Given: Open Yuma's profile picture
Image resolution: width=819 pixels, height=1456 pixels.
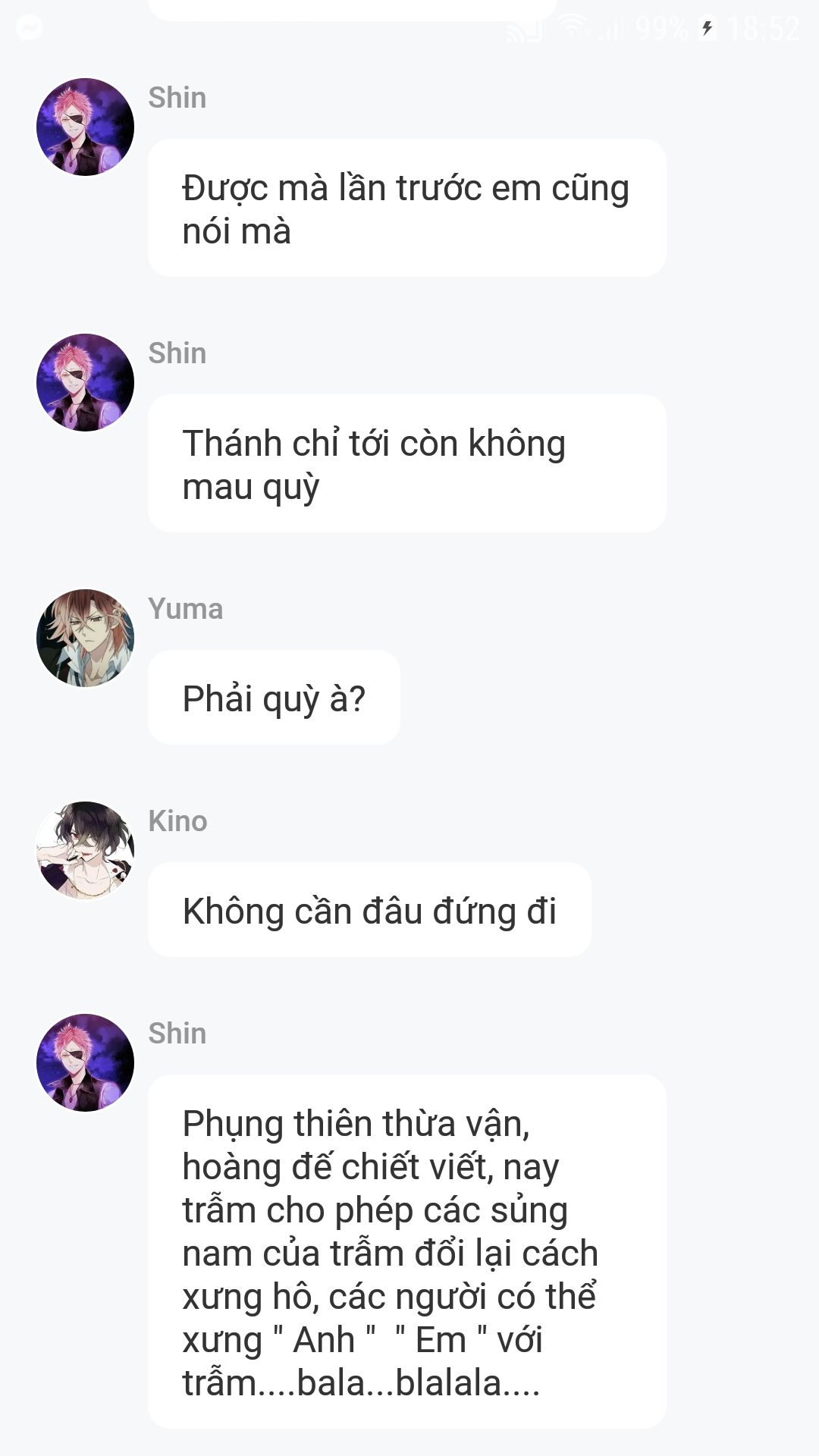Looking at the screenshot, I should coord(85,638).
